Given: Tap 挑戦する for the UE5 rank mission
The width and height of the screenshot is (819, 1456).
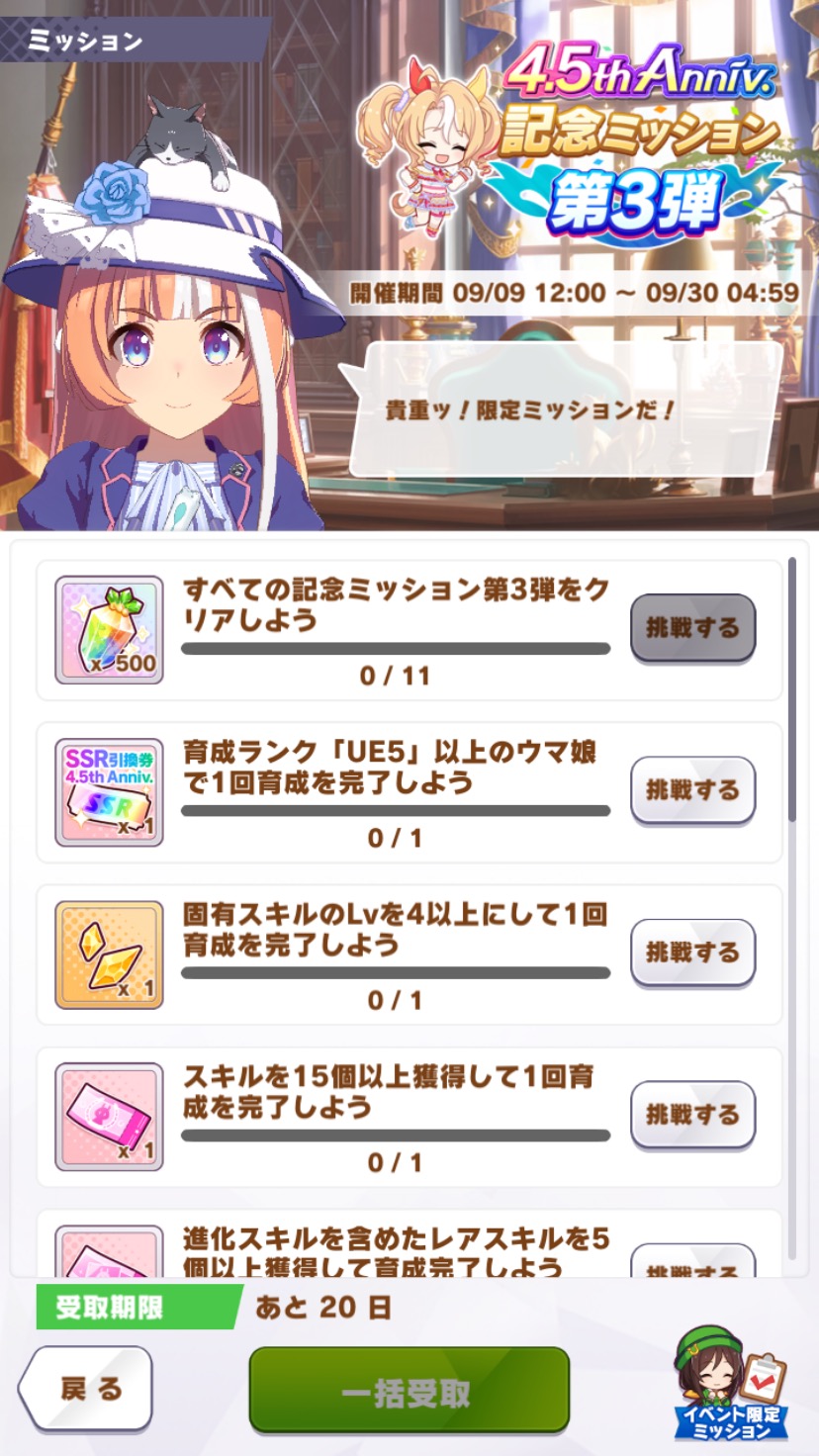Looking at the screenshot, I should (x=692, y=789).
